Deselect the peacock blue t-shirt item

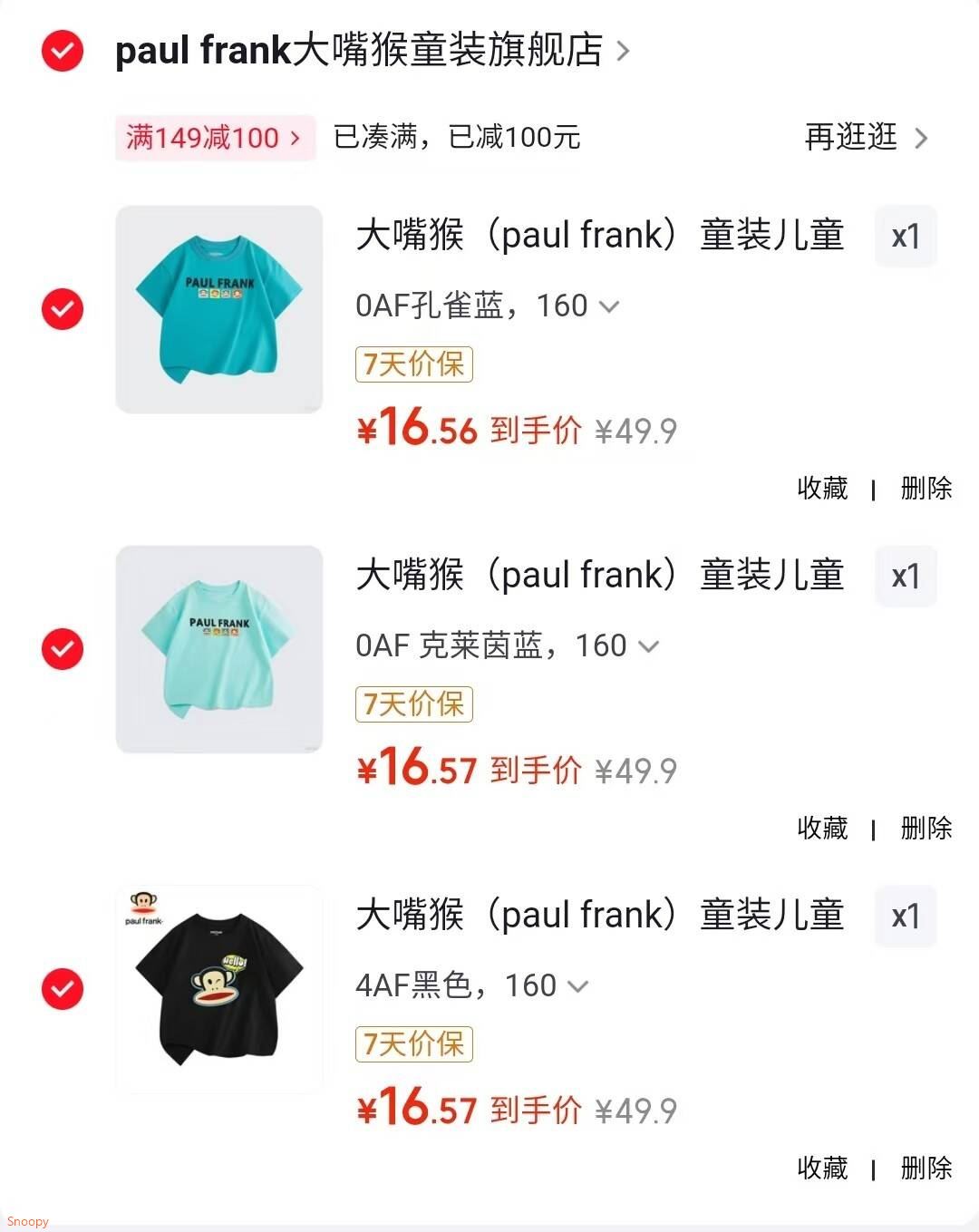point(62,310)
